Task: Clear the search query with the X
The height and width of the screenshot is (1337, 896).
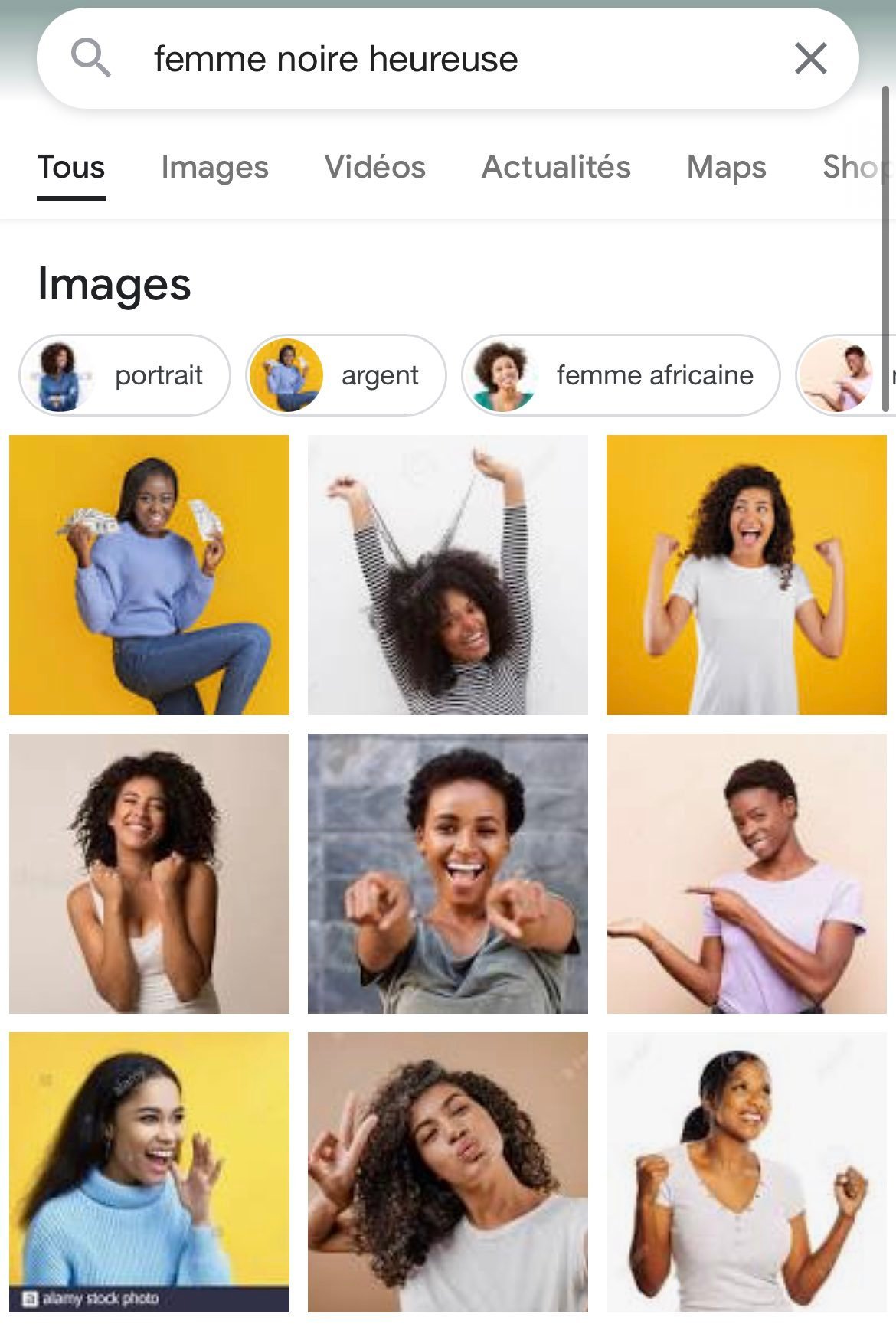Action: tap(810, 59)
